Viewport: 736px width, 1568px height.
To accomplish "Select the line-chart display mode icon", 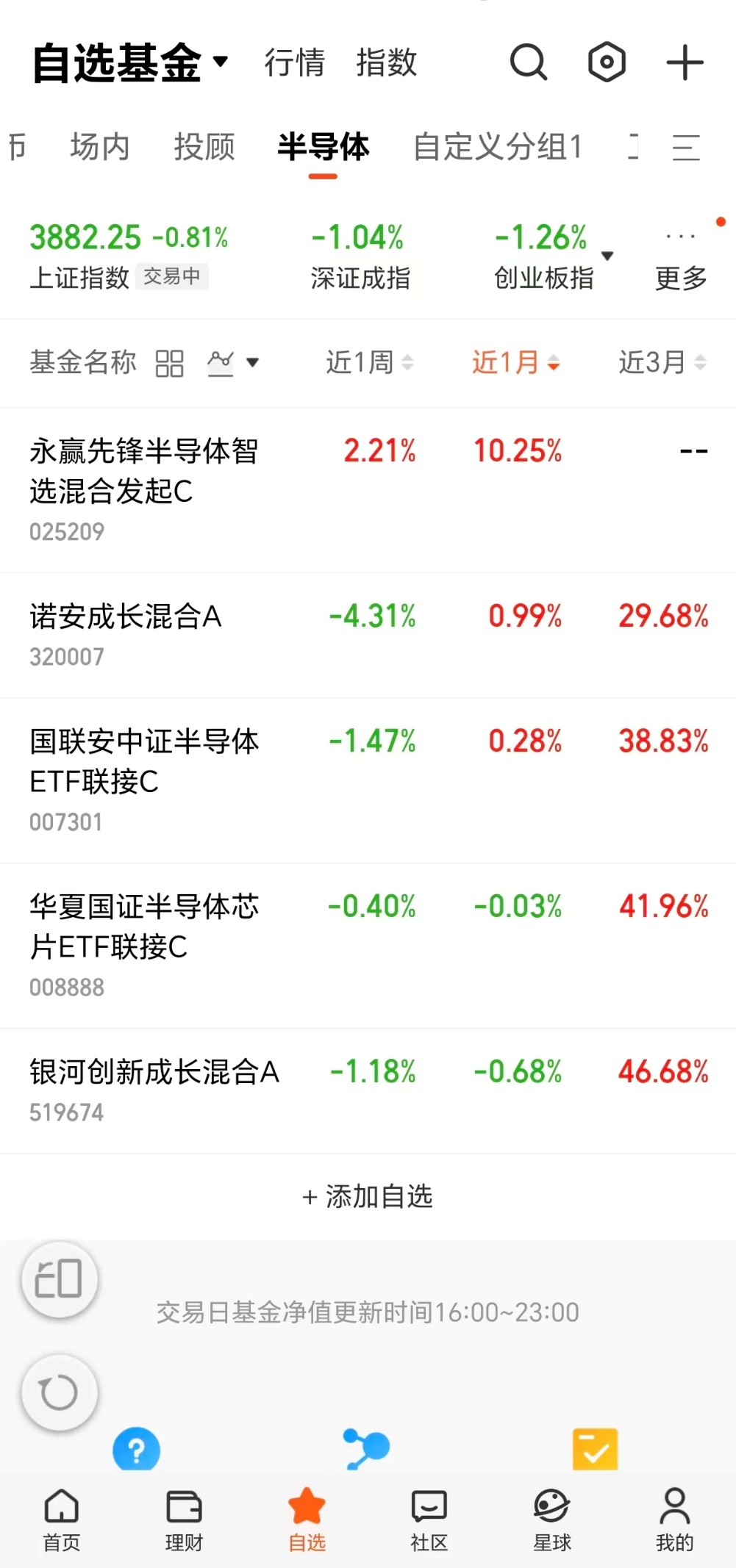I will 221,362.
